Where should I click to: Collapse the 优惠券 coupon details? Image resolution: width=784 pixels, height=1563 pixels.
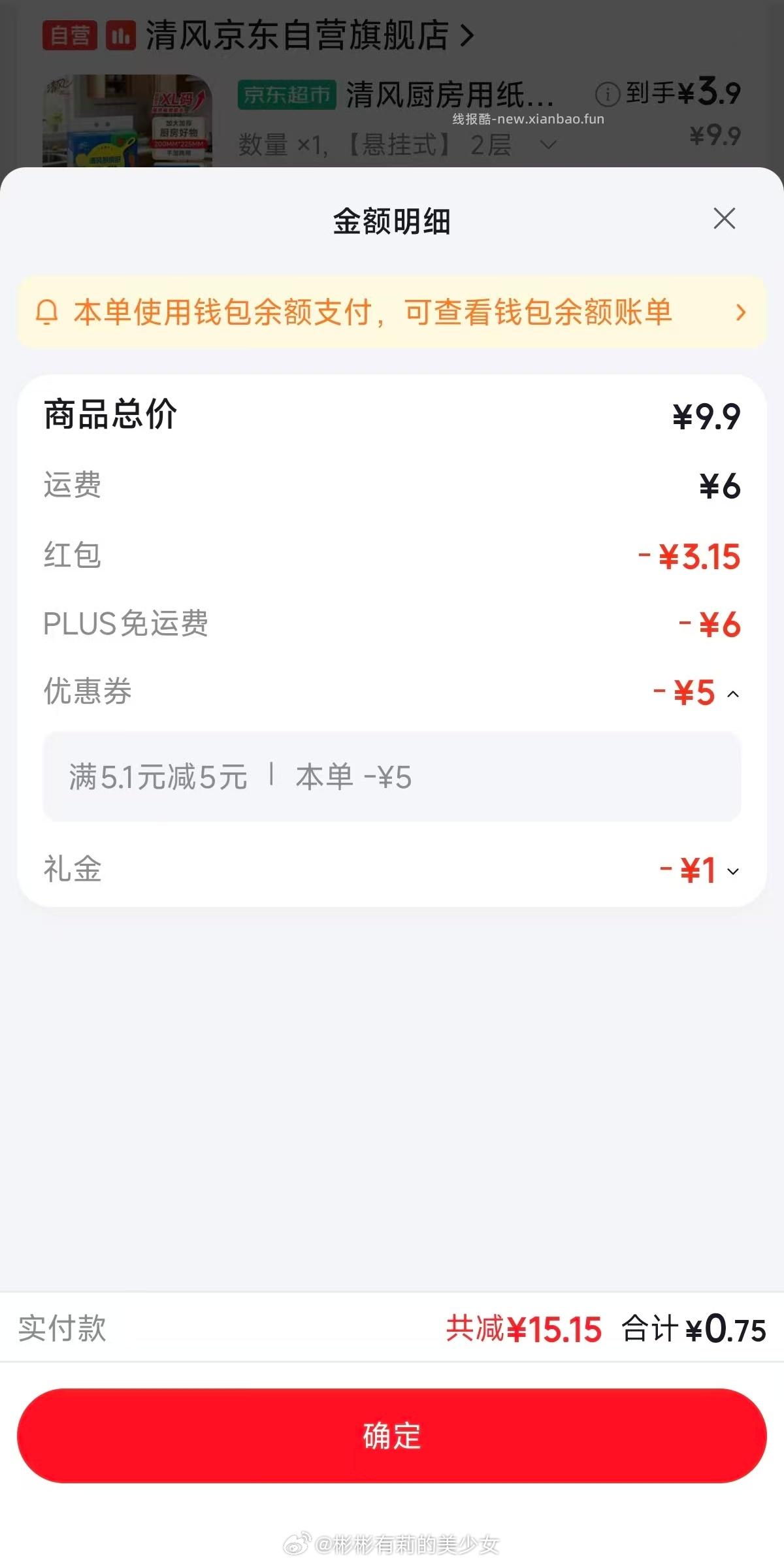tap(733, 693)
